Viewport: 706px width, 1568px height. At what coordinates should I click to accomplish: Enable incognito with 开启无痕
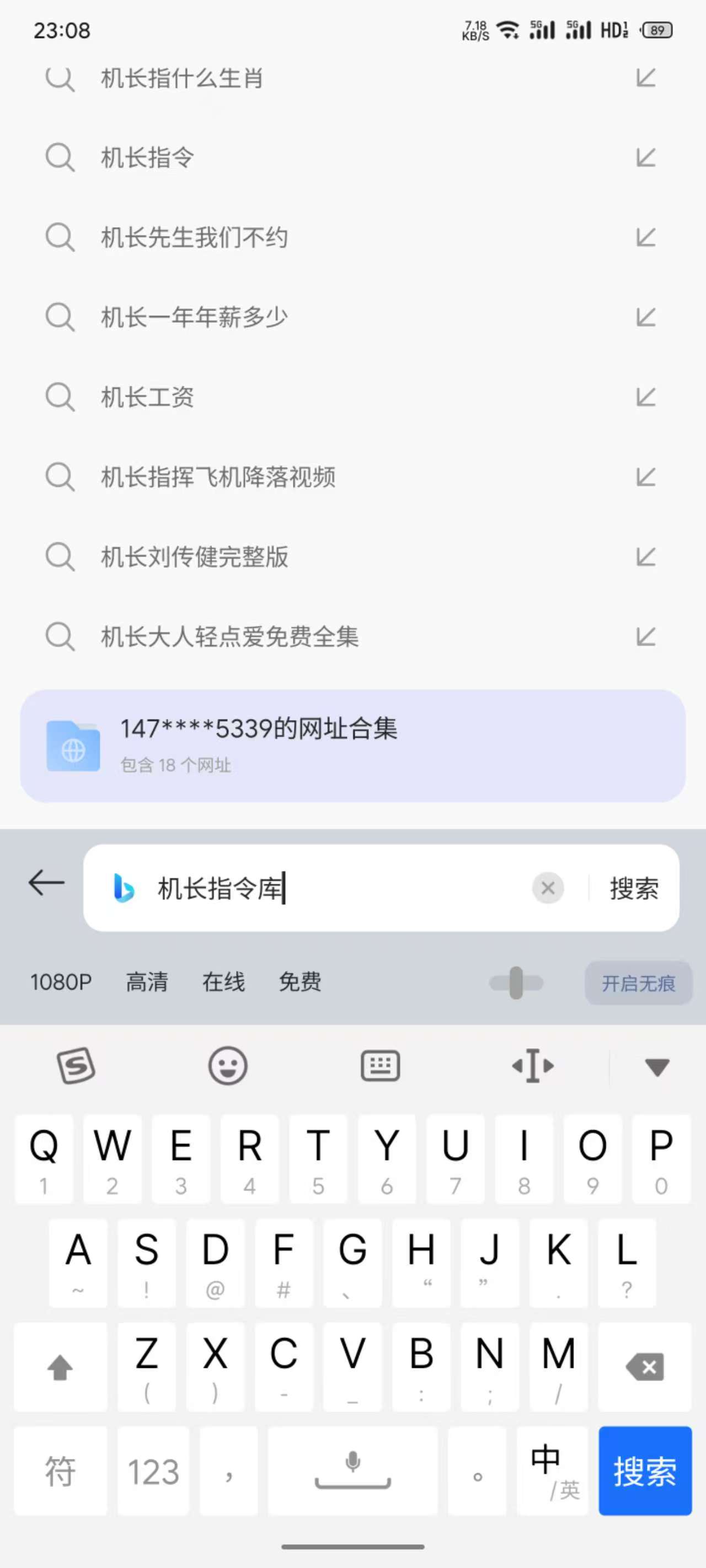pos(638,983)
